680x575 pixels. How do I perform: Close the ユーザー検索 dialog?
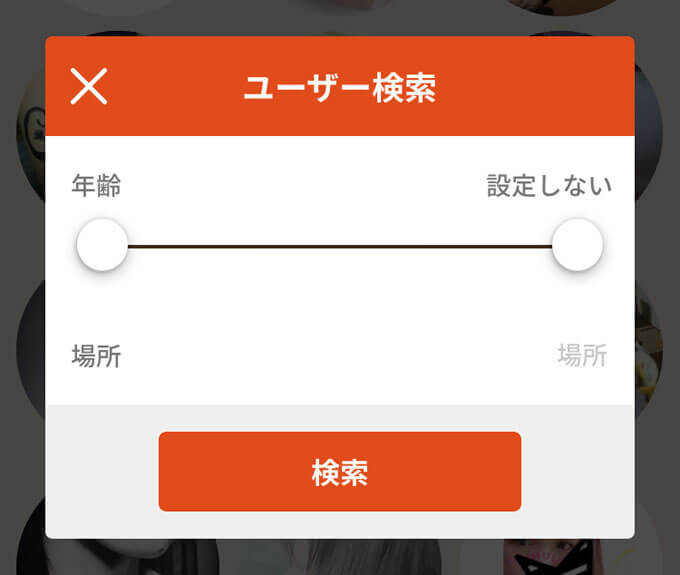88,87
